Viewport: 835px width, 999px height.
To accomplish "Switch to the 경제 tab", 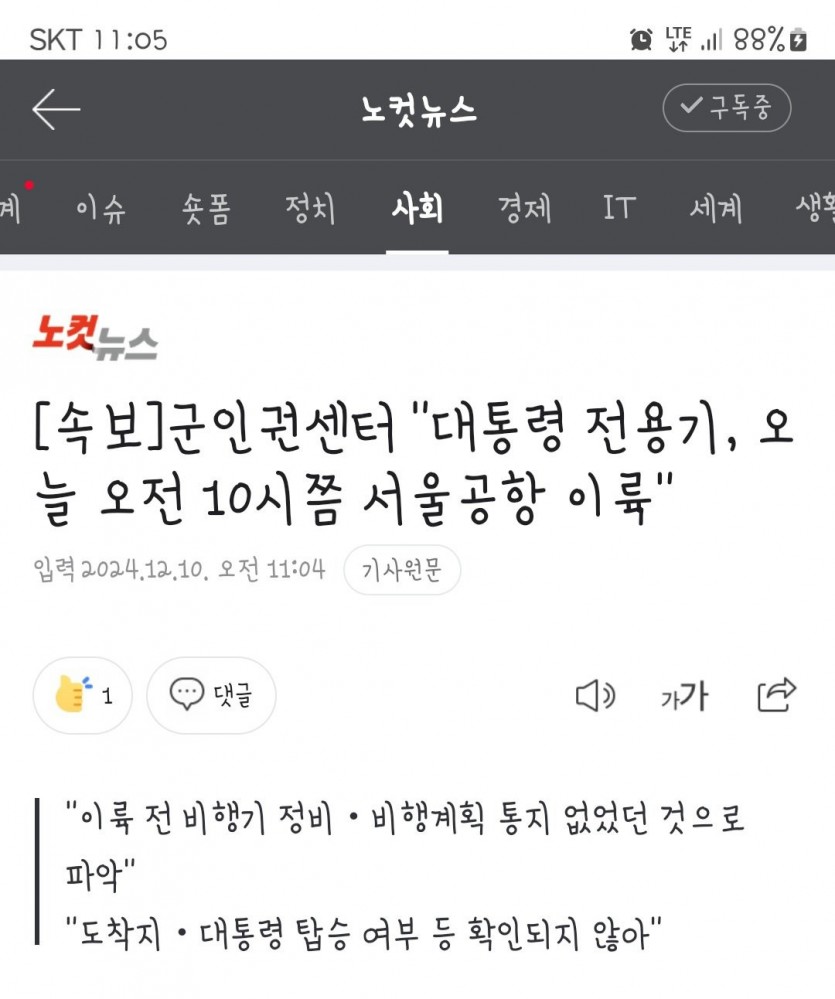I will tap(524, 209).
